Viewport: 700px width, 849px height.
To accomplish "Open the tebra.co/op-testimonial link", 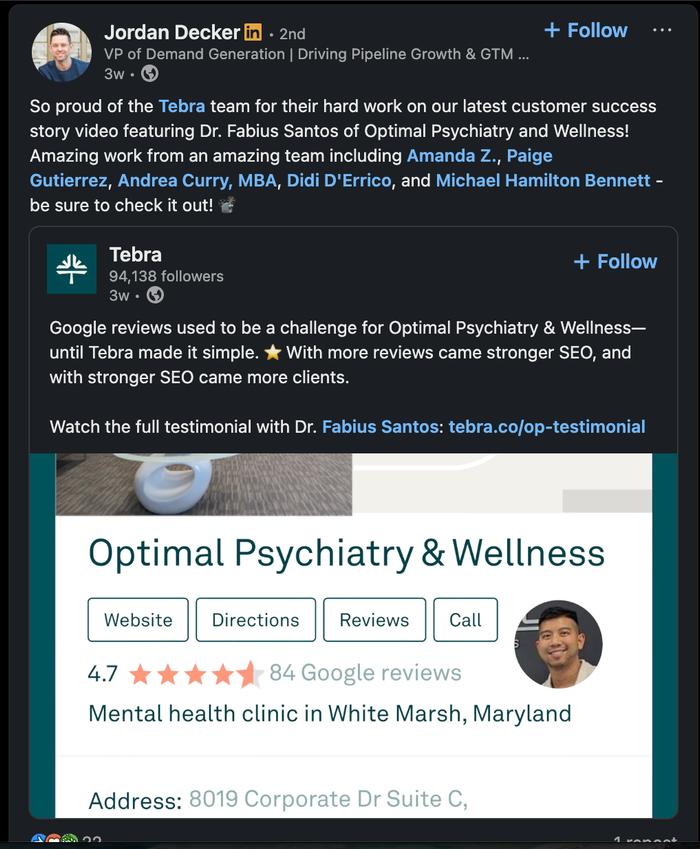I will pyautogui.click(x=547, y=427).
